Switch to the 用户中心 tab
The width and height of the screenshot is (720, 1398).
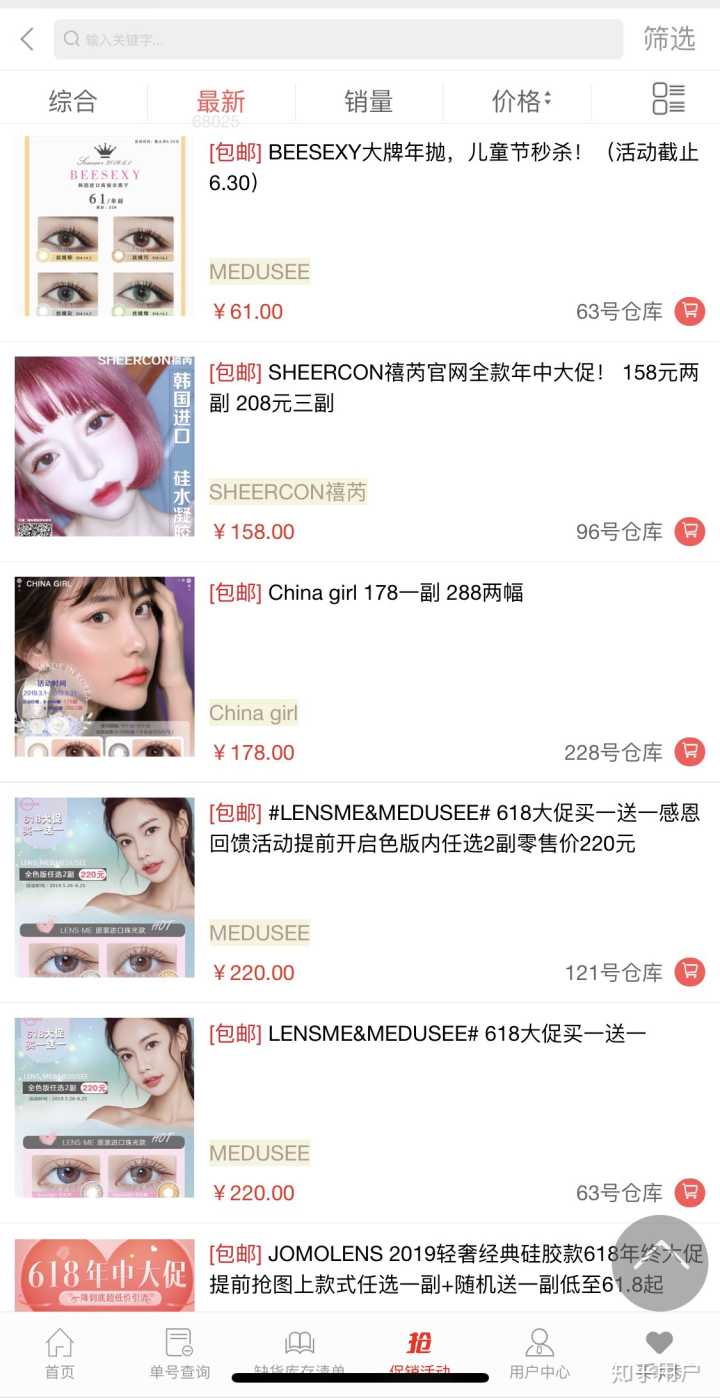click(x=540, y=1353)
